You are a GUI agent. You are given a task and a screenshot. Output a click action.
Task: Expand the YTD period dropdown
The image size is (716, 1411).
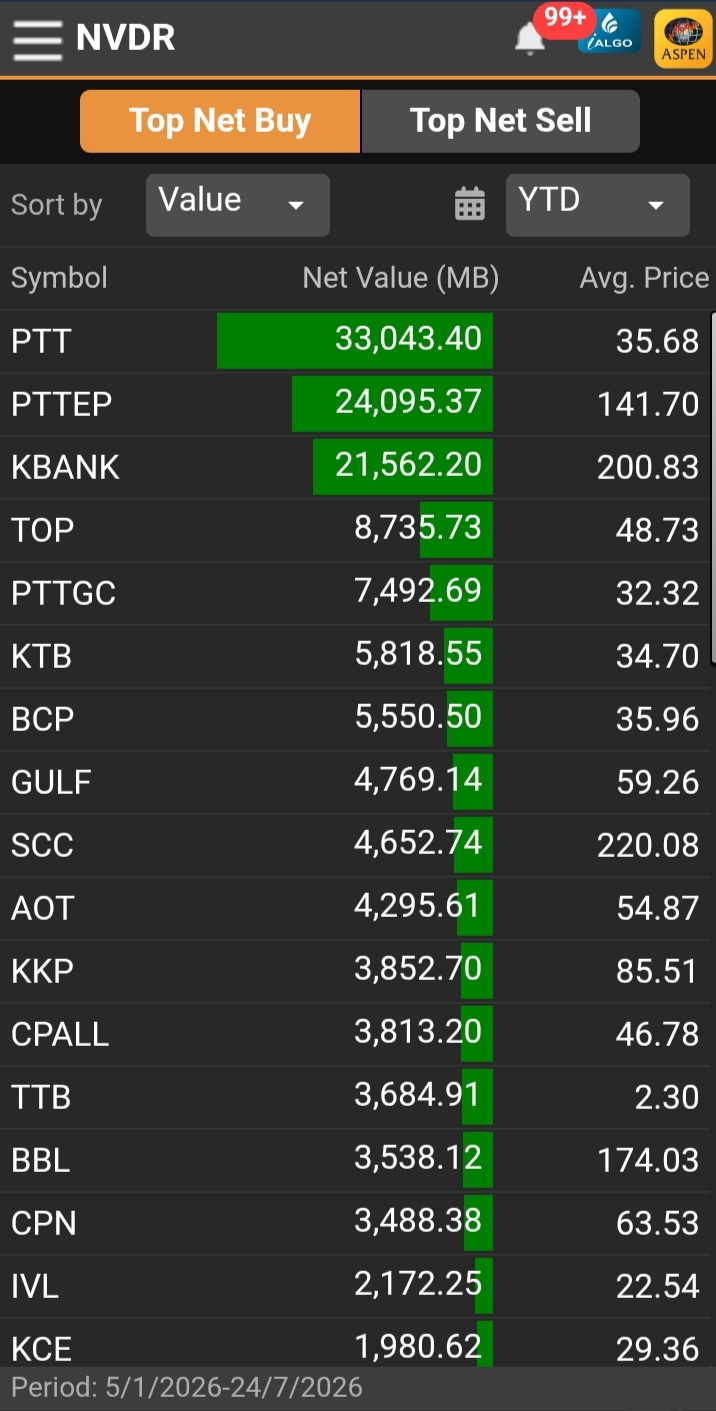pyautogui.click(x=598, y=205)
